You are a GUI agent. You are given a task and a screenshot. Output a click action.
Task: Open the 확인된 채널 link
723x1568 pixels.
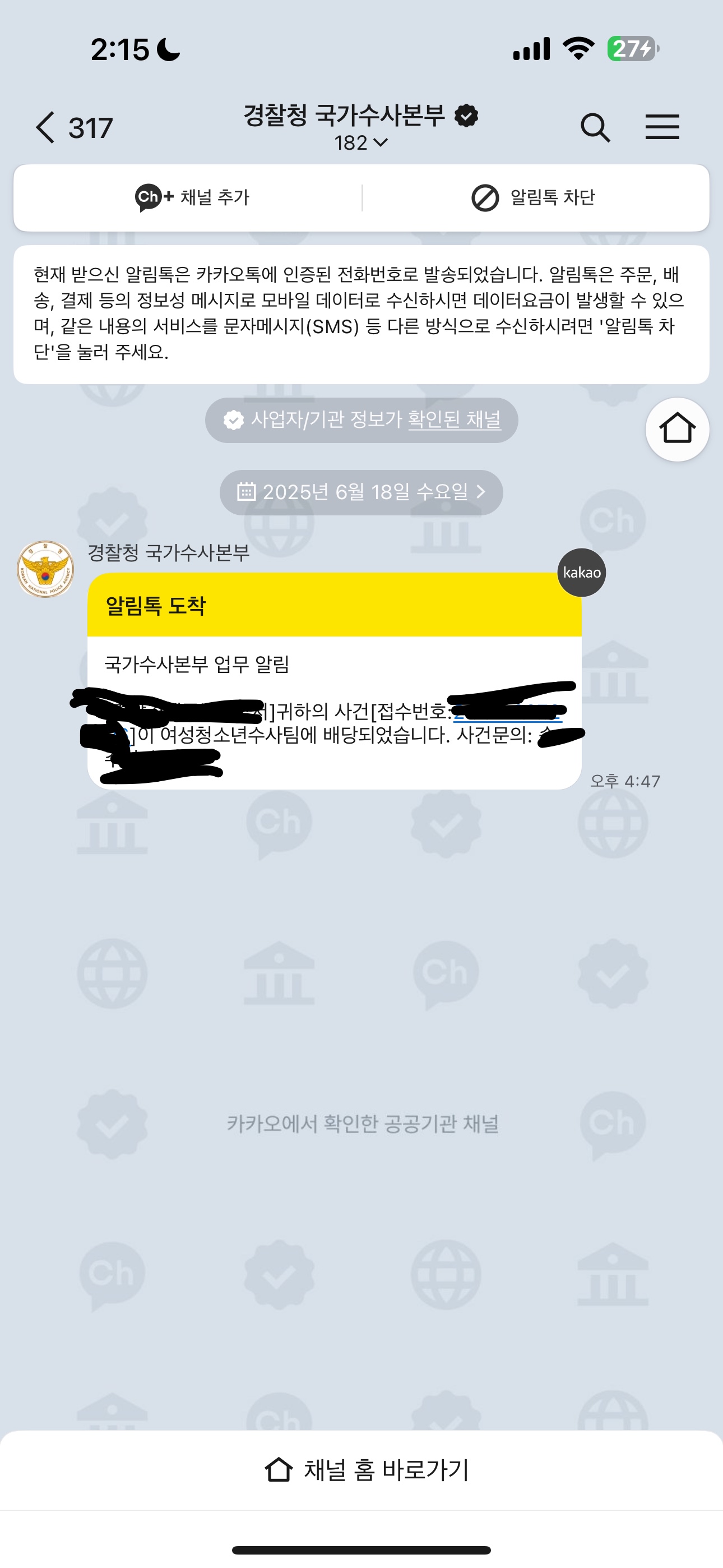coord(454,419)
